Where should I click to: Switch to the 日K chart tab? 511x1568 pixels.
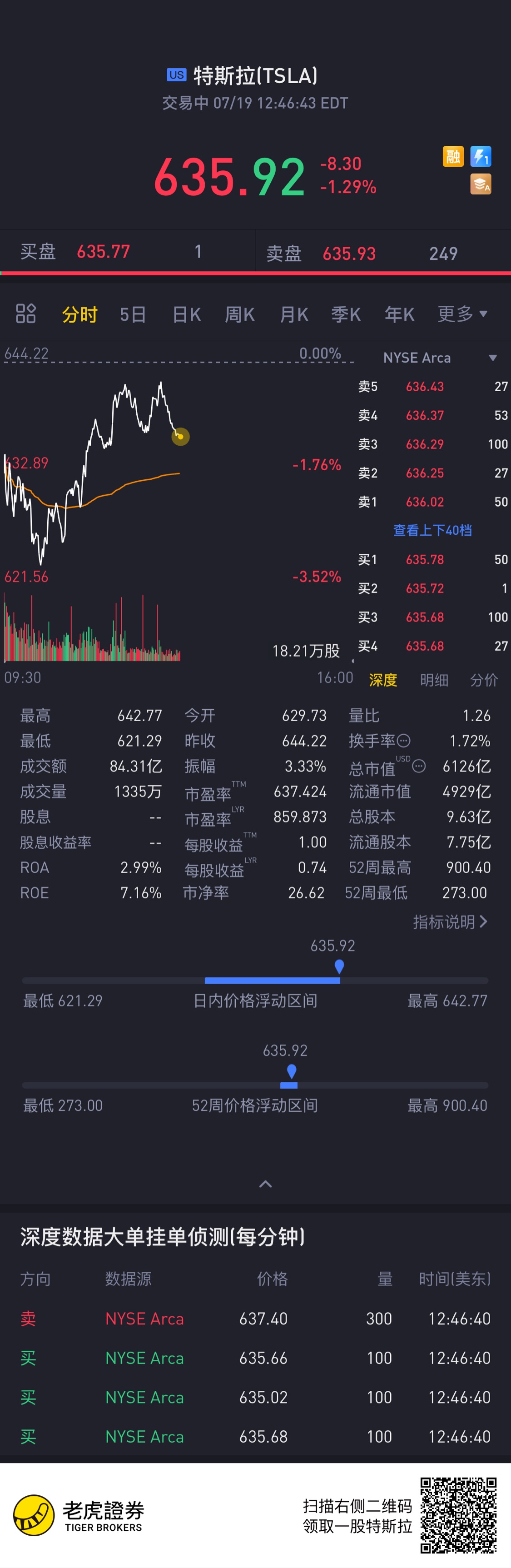(186, 314)
